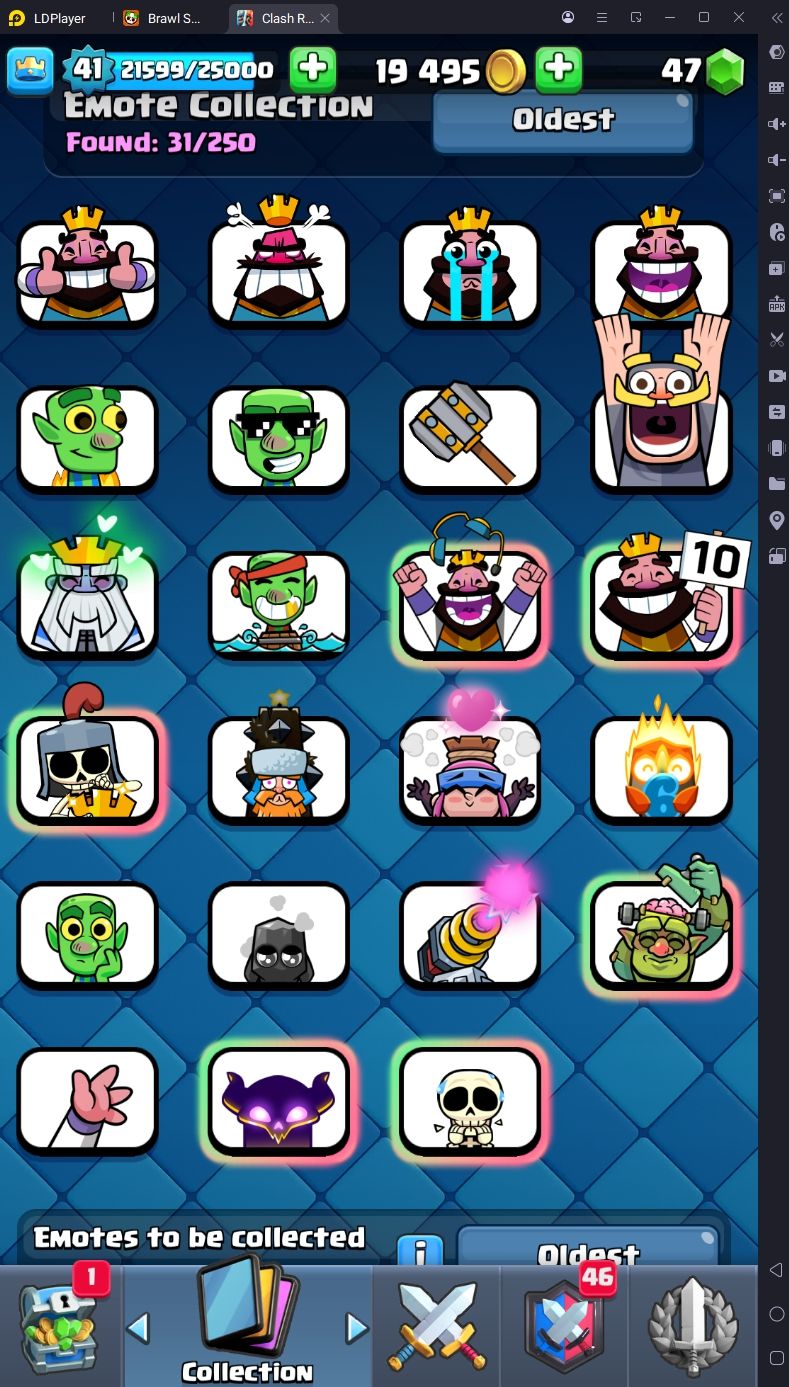The image size is (789, 1387).
Task: Select the hammer emote
Action: click(470, 437)
